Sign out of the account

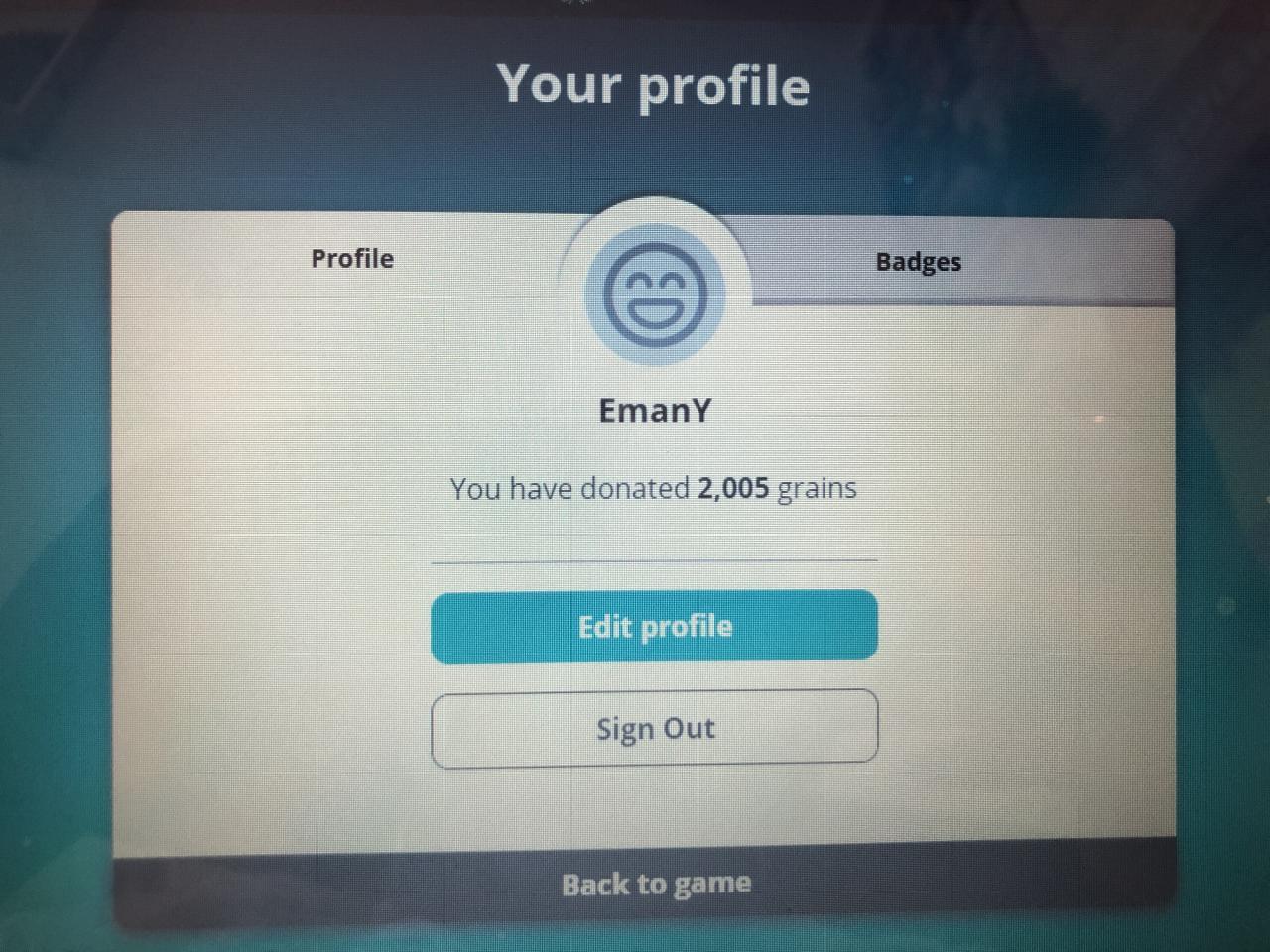[x=654, y=729]
